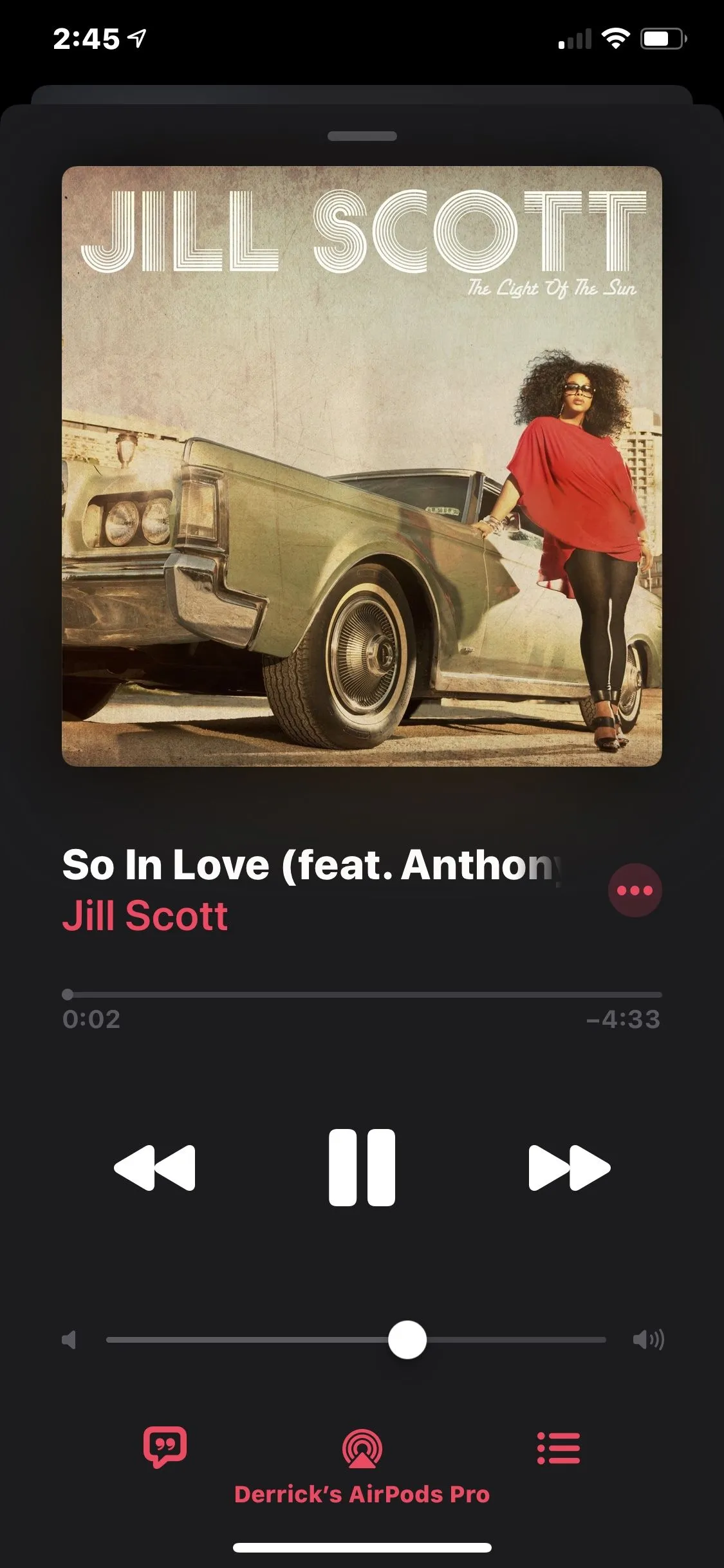Skip to the next track
The height and width of the screenshot is (1568, 724).
point(569,1167)
